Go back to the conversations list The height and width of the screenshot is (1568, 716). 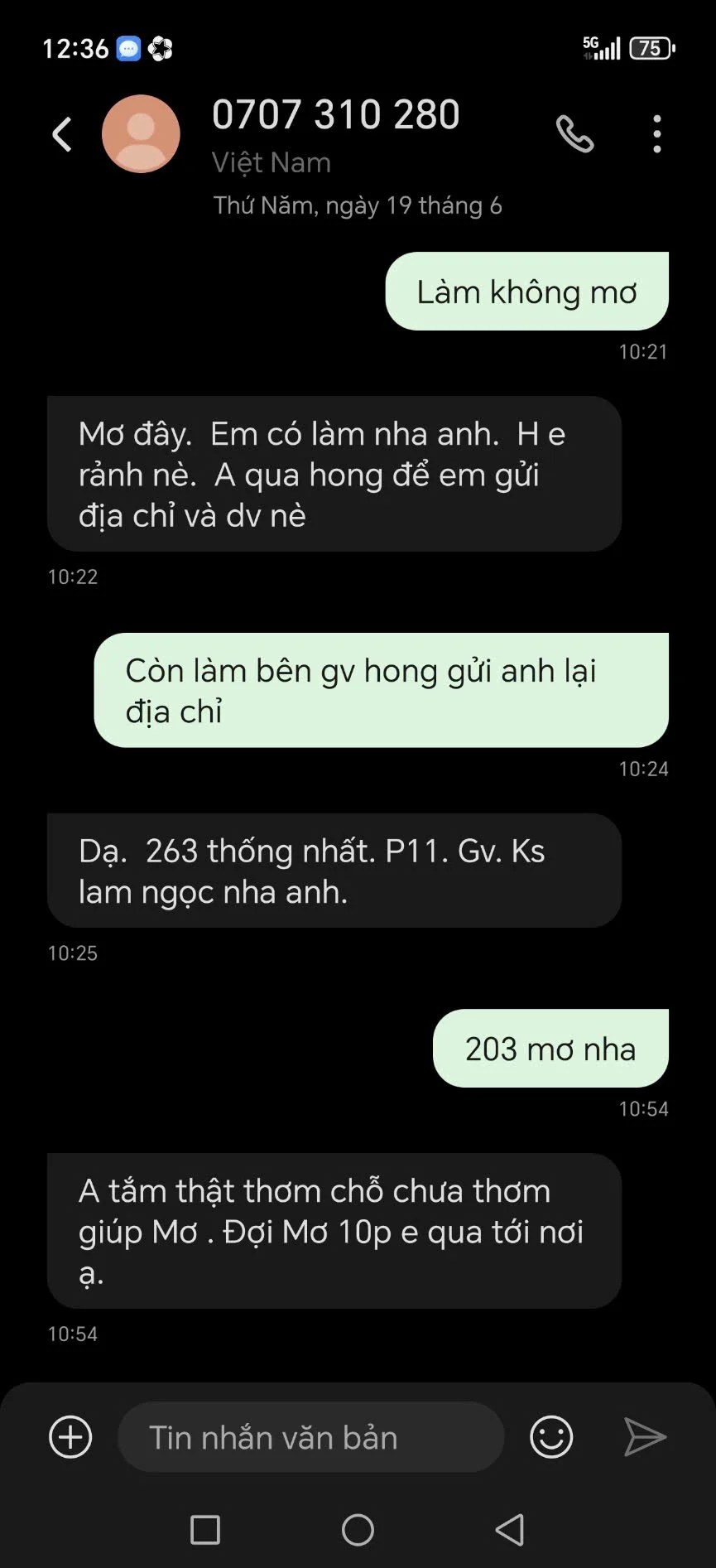[x=62, y=134]
